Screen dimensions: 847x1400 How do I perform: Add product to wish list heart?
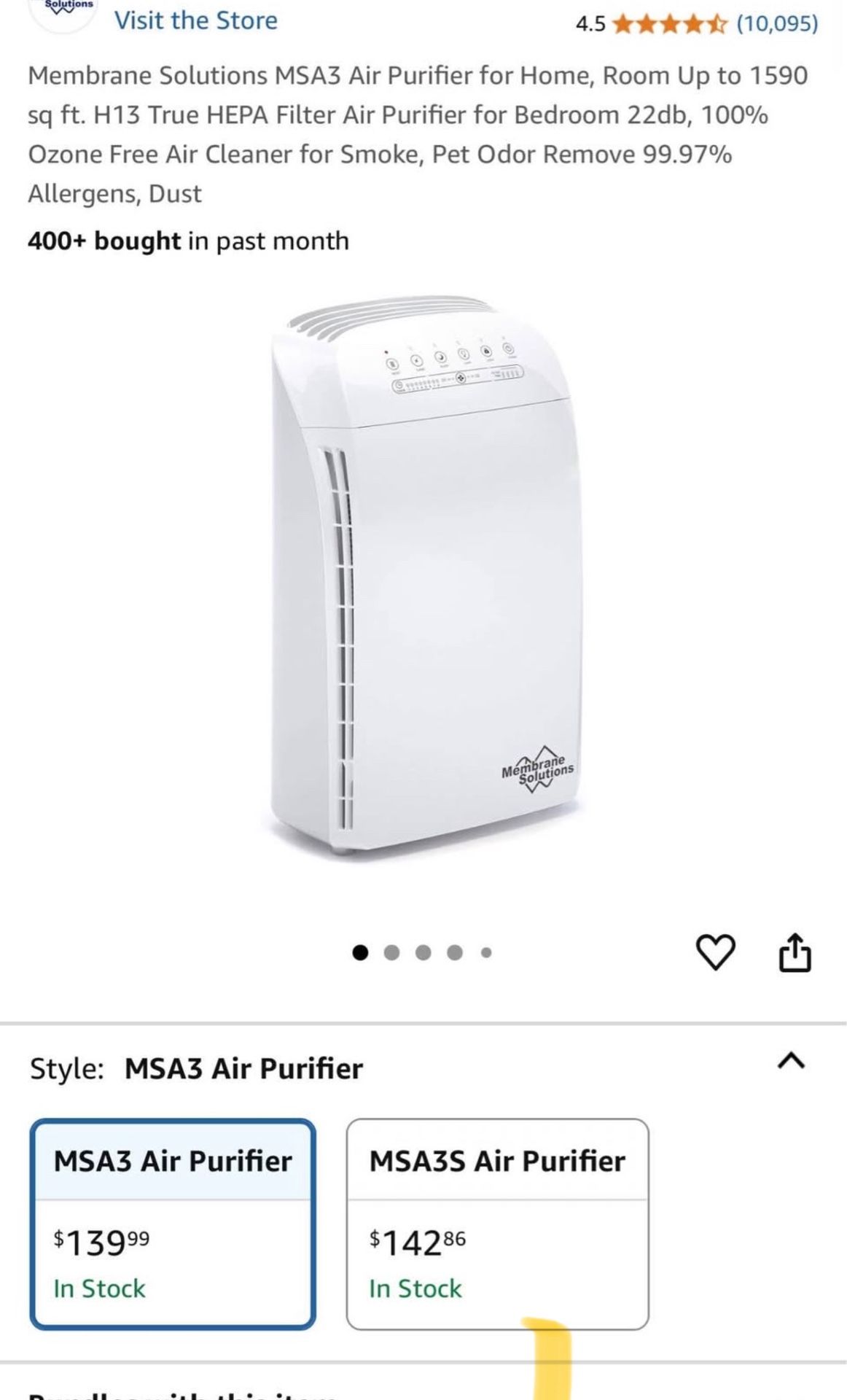716,952
